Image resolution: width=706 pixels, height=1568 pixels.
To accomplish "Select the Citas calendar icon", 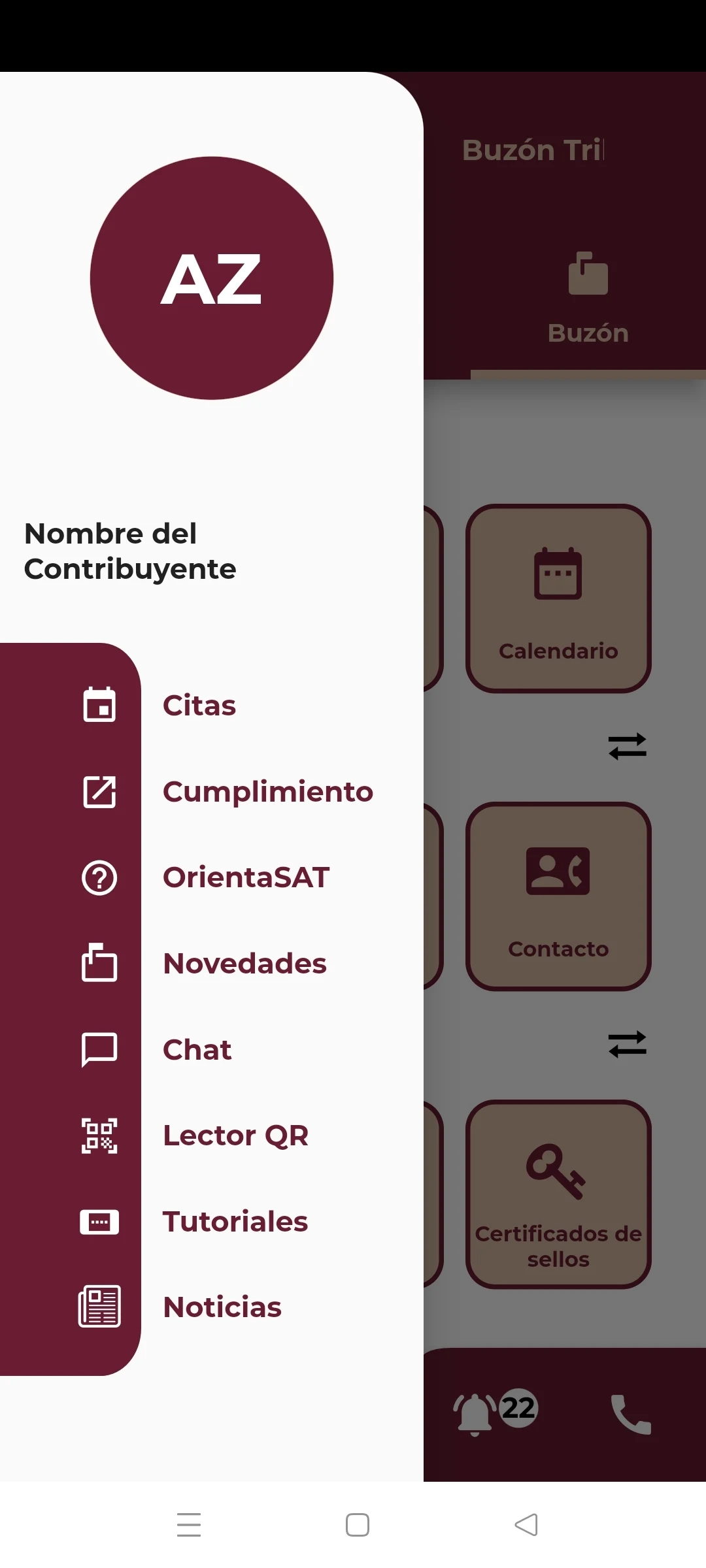I will (100, 706).
